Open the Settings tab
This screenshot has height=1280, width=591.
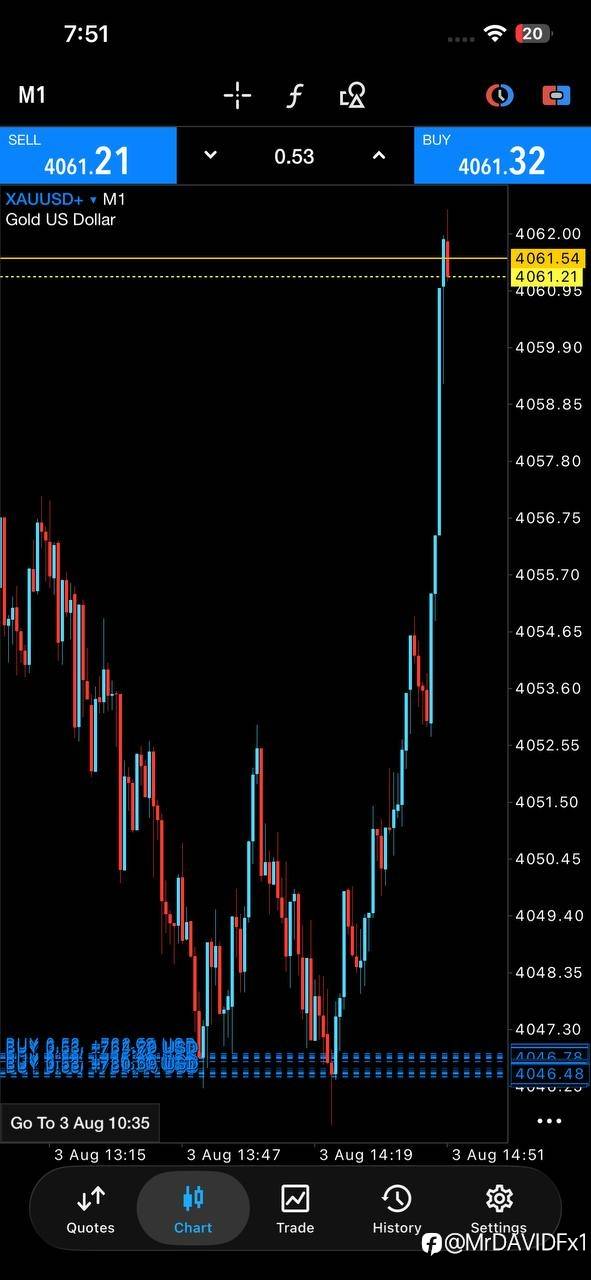pos(499,1209)
